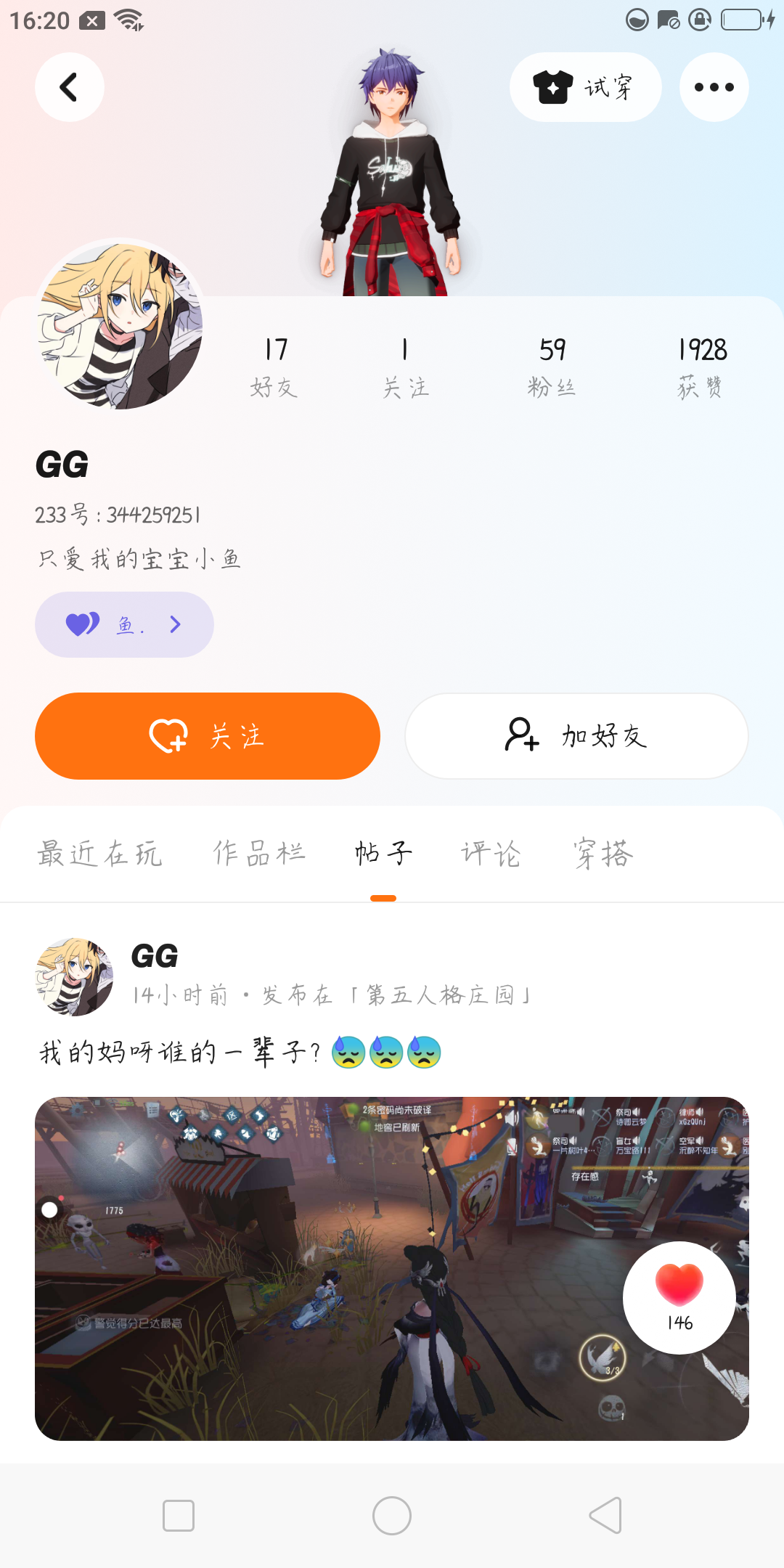Follow GG with the orange 关注 button
Image resolution: width=784 pixels, height=1568 pixels.
(208, 736)
